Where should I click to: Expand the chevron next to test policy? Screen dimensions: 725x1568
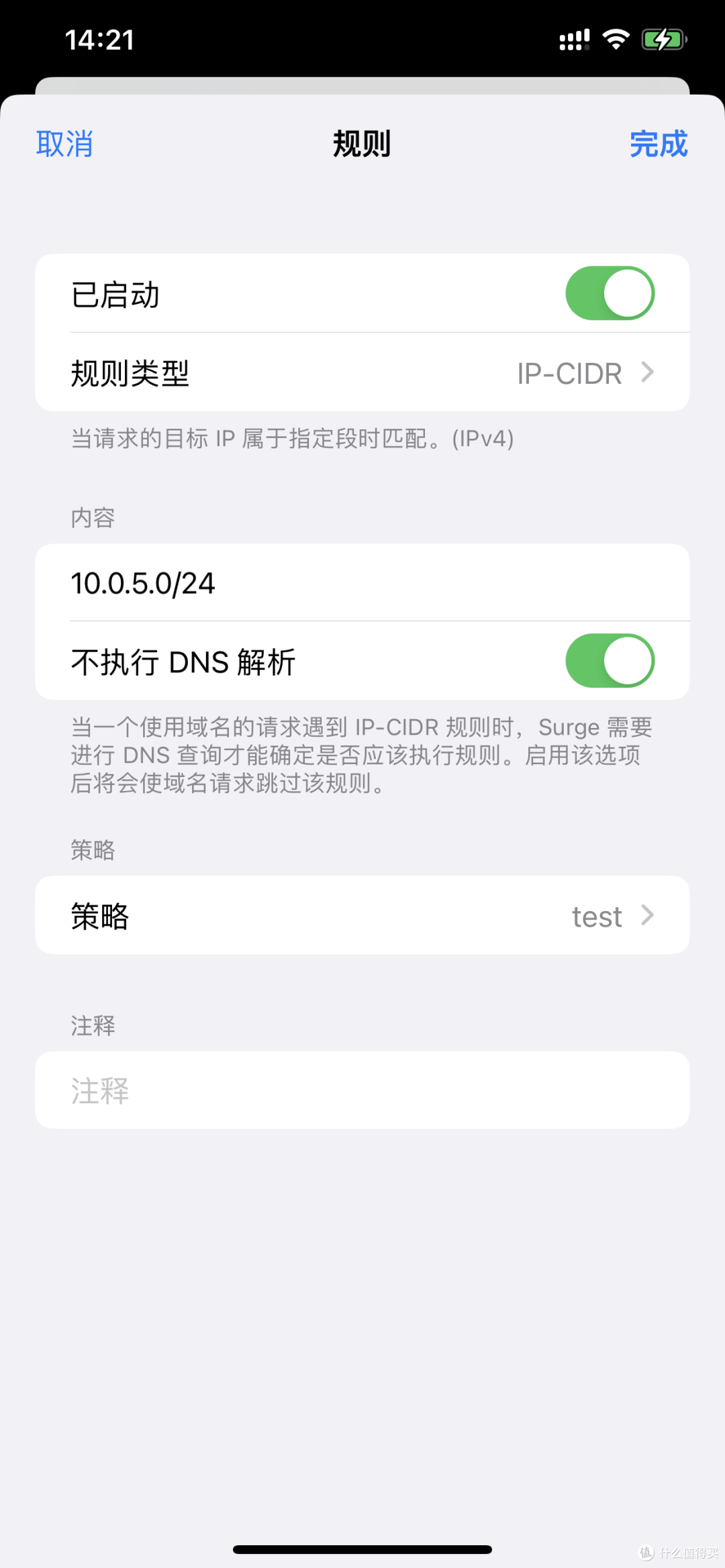[x=647, y=915]
